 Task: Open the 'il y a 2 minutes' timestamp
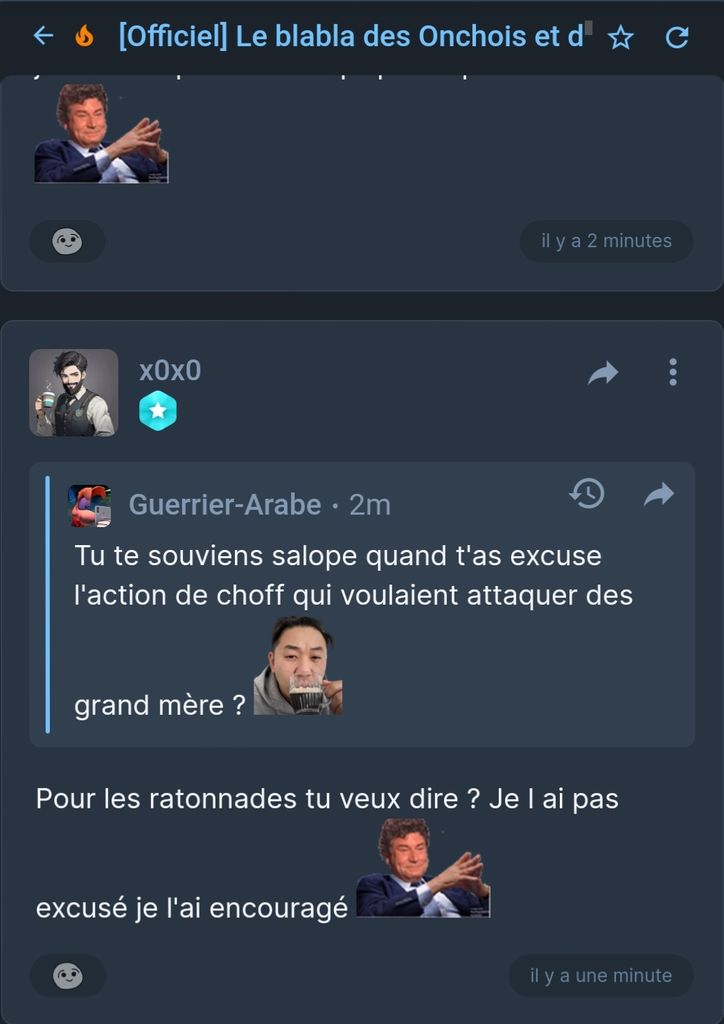[606, 241]
